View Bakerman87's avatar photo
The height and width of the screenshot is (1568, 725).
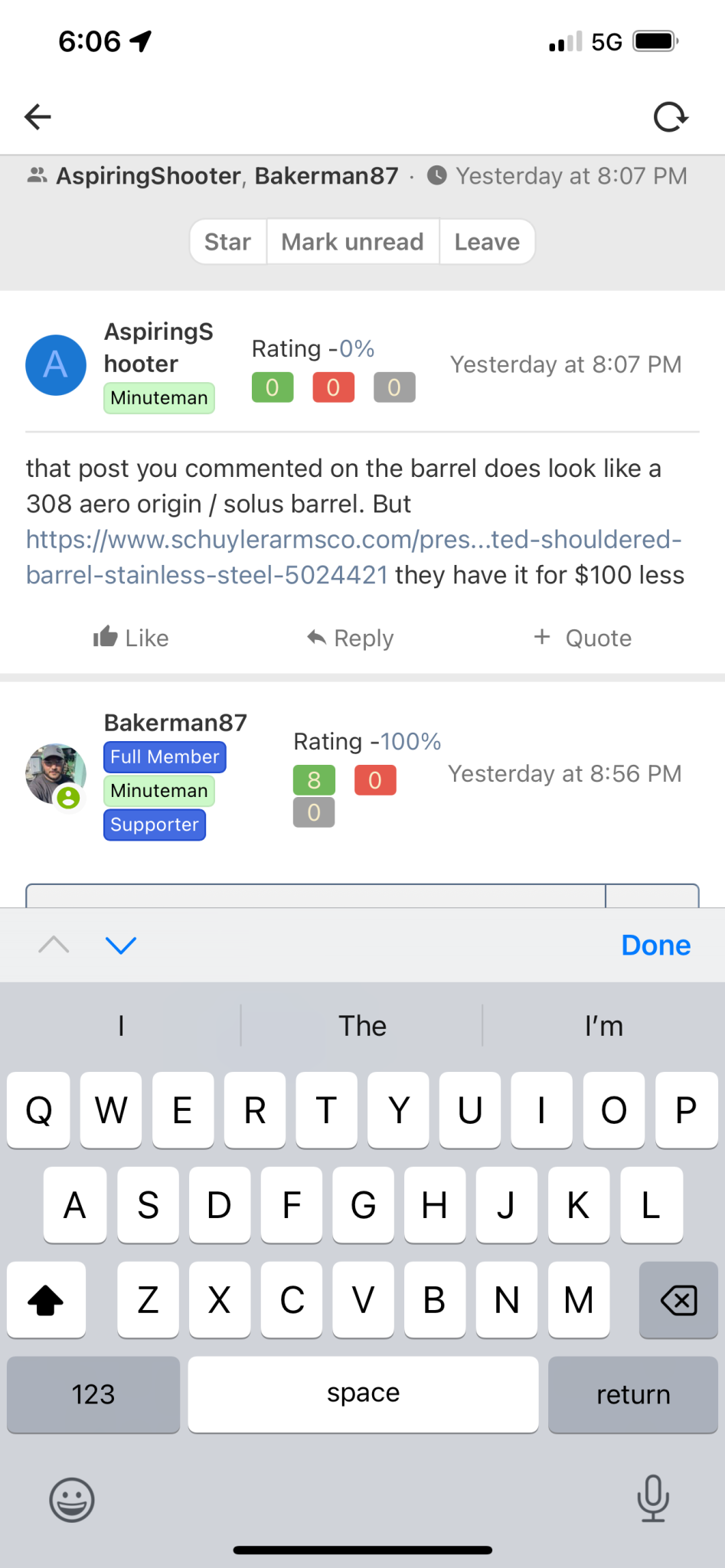55,773
